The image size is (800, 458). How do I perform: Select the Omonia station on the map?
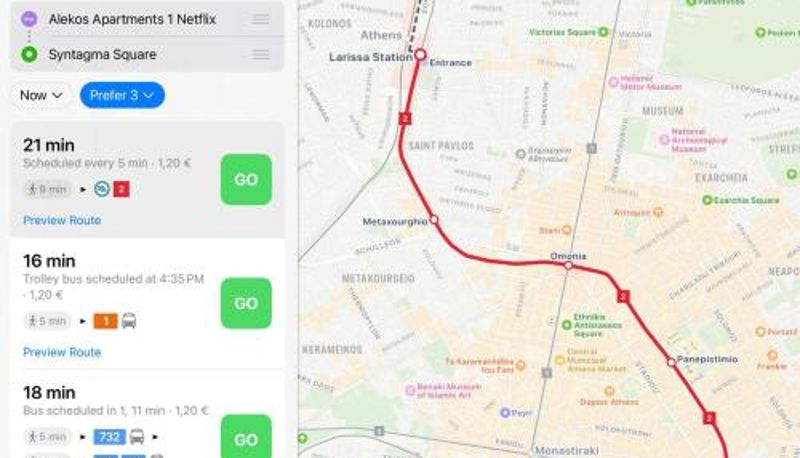[568, 266]
